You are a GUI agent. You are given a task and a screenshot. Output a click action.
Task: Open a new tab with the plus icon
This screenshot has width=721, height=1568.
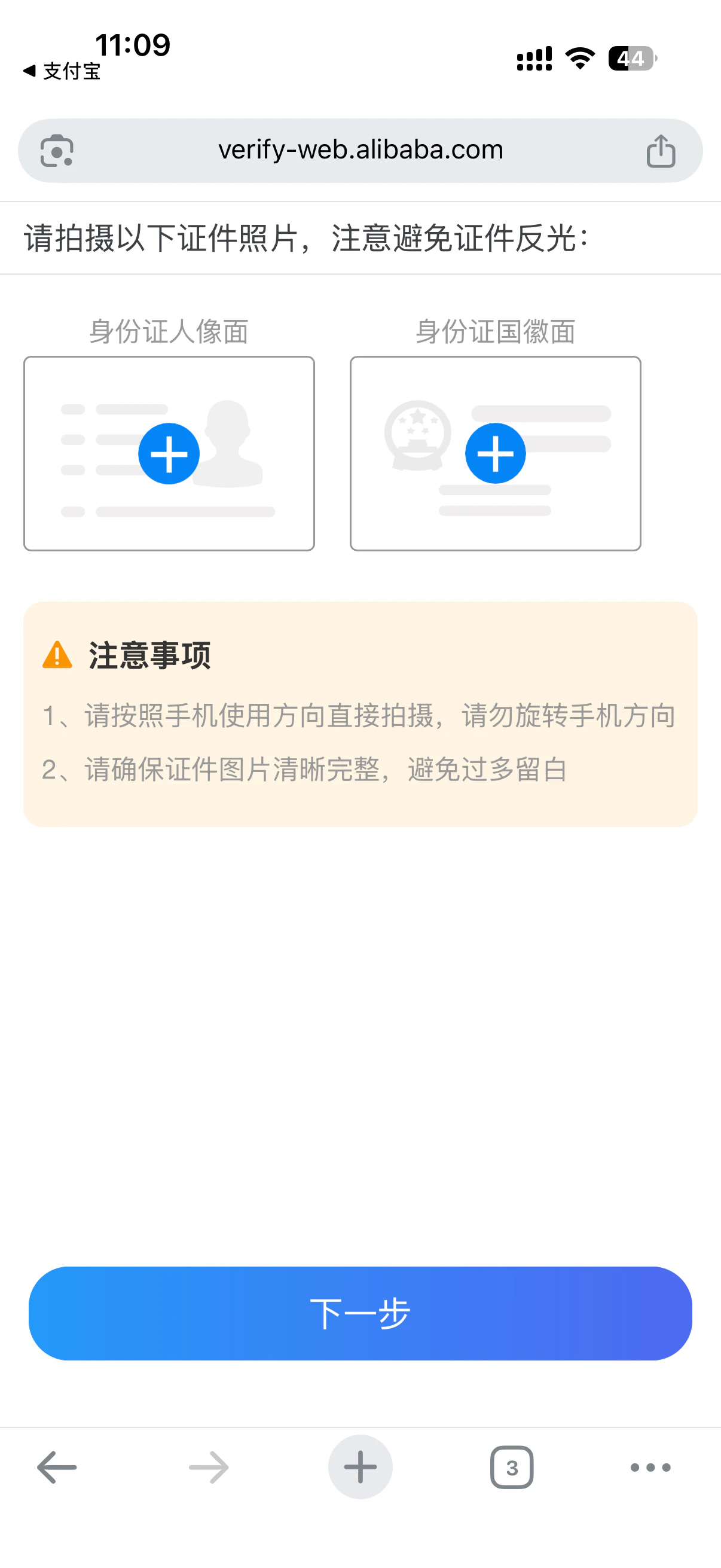(360, 1466)
